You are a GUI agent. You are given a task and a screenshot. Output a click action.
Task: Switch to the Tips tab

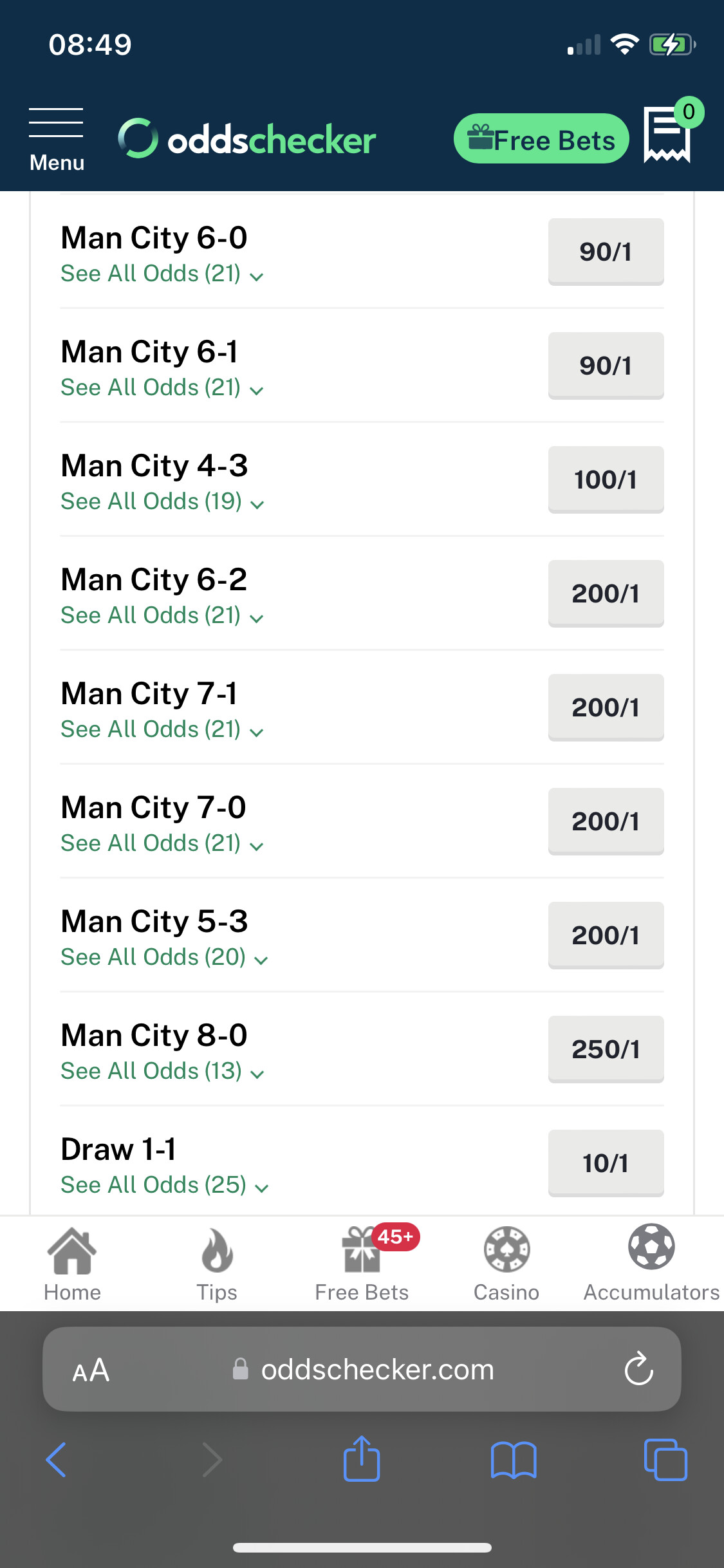point(217,1264)
